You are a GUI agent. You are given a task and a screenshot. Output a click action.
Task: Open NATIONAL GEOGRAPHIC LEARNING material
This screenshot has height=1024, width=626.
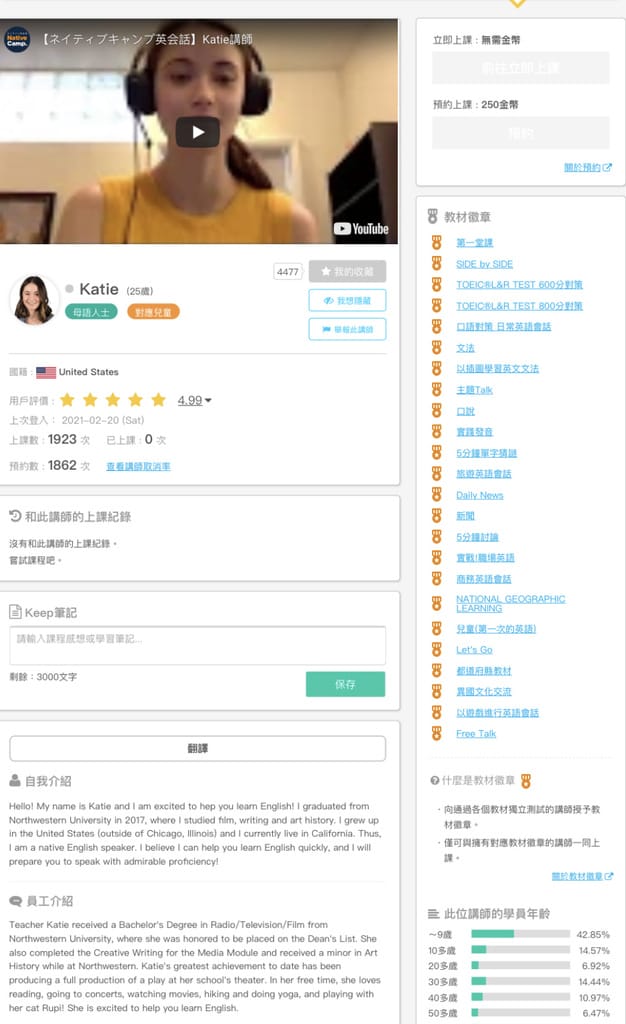pos(510,603)
